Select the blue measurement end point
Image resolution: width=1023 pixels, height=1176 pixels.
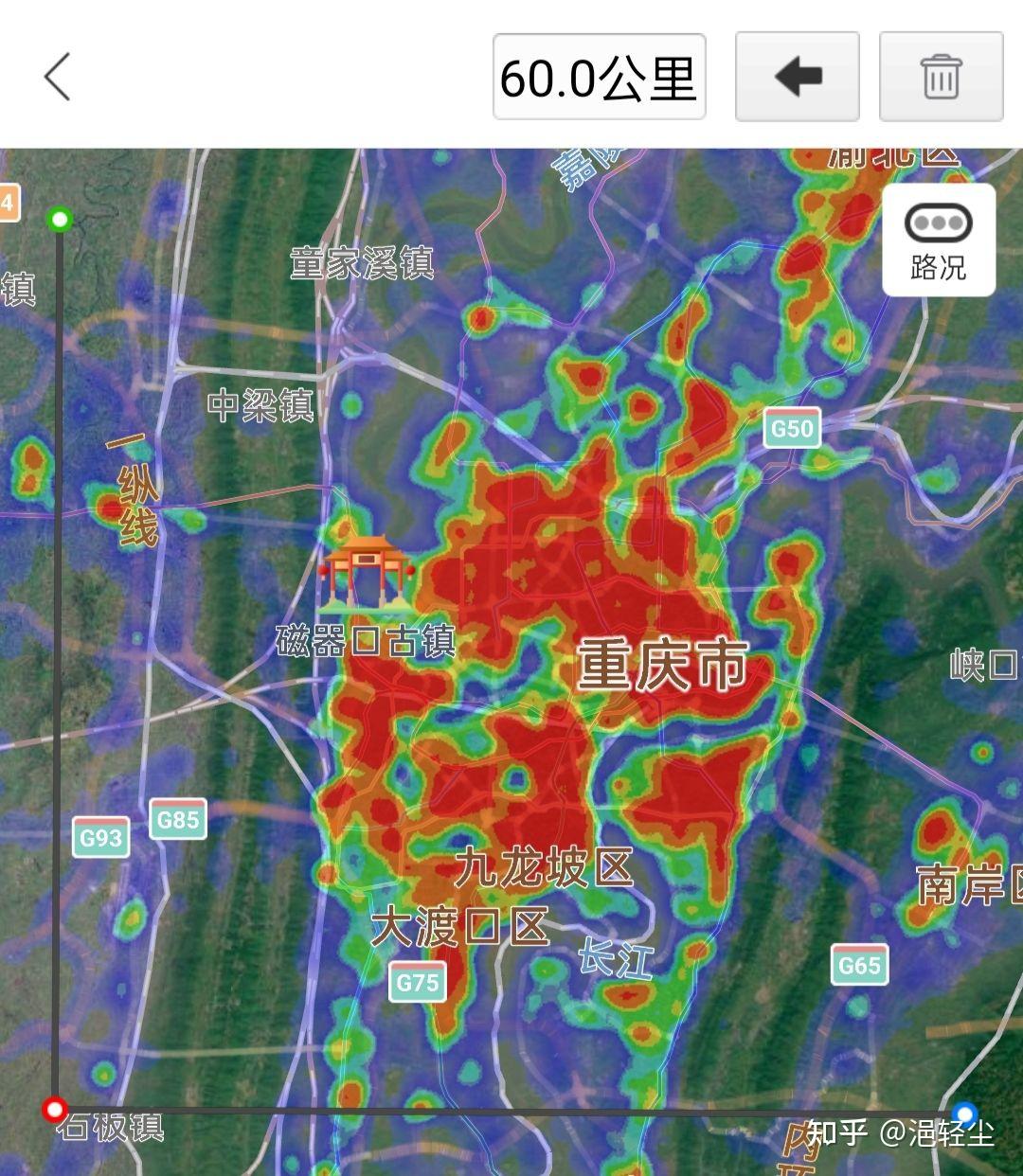pos(964,1114)
